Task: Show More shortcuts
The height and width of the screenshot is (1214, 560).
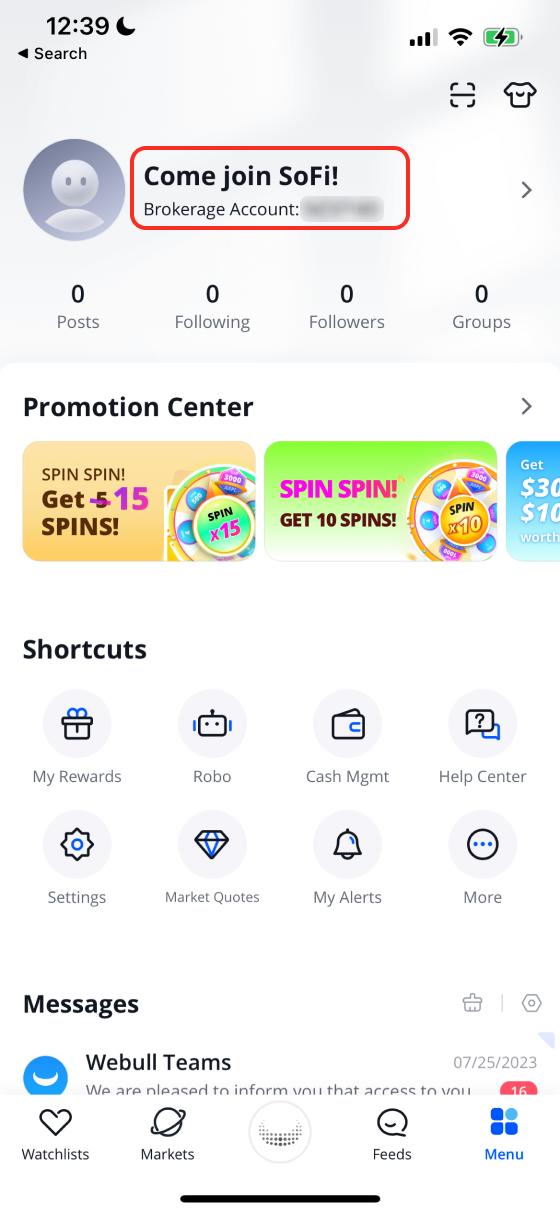Action: tap(482, 859)
